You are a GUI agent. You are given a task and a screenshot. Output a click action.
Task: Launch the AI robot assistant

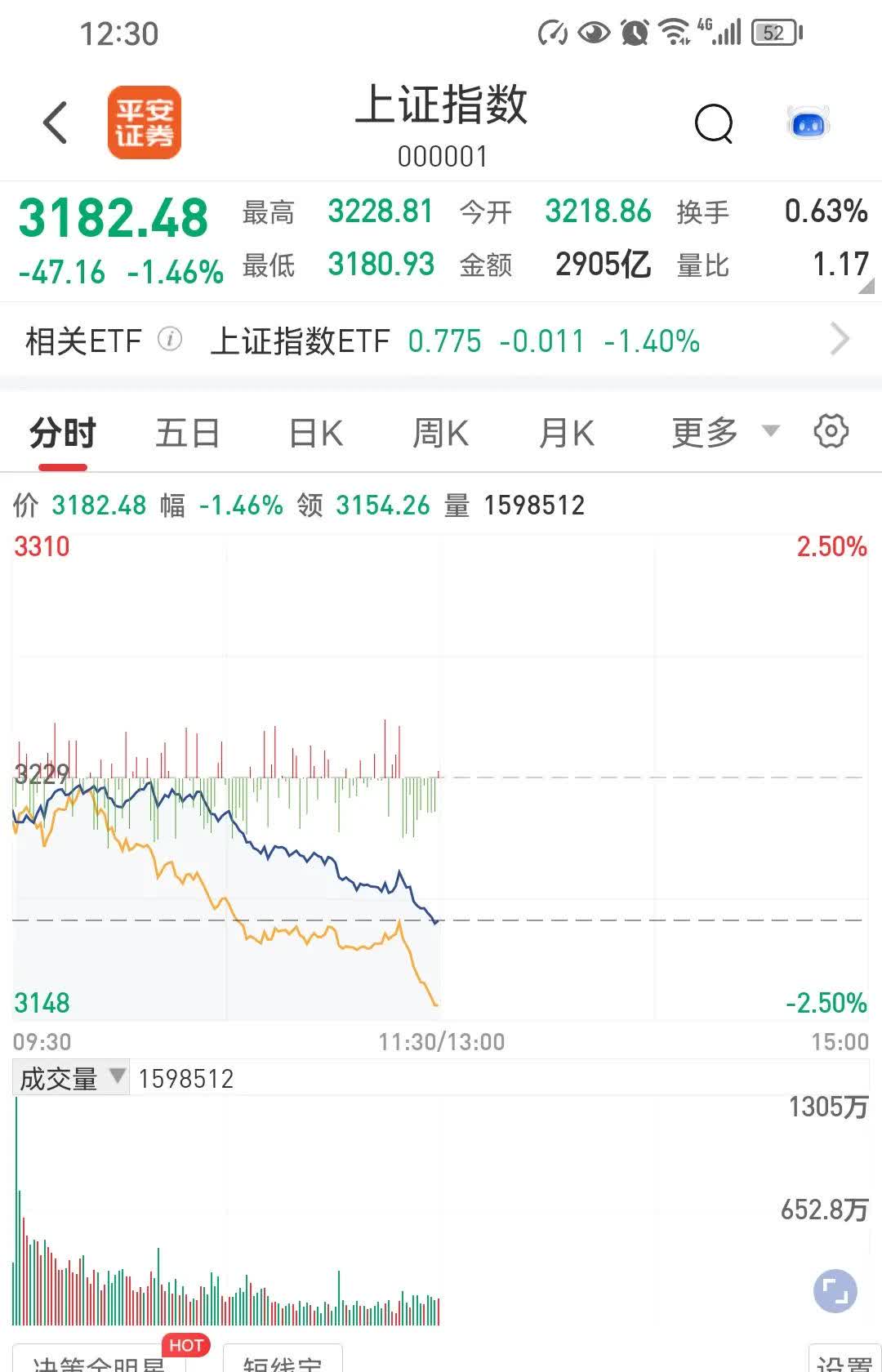point(807,123)
